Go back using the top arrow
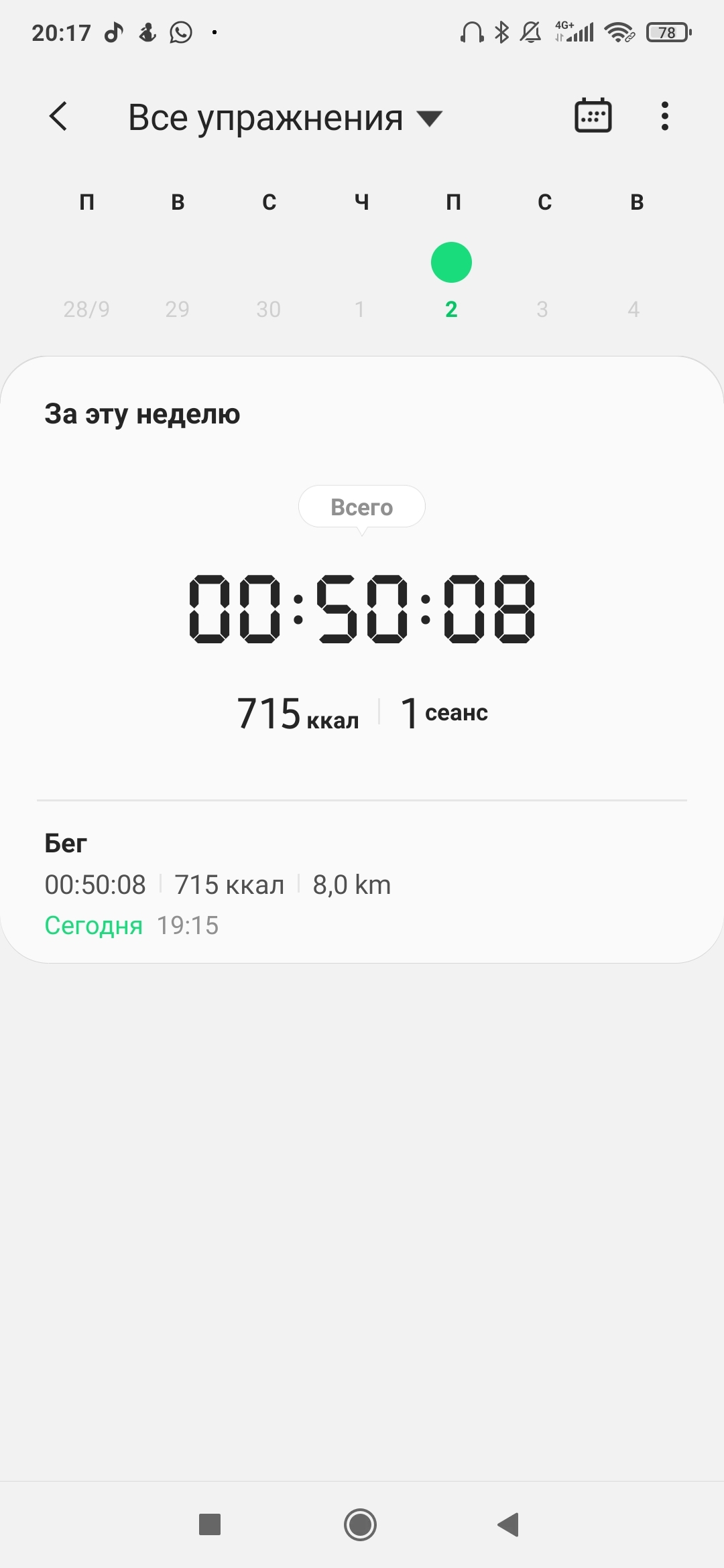Image resolution: width=724 pixels, height=1568 pixels. coord(59,117)
